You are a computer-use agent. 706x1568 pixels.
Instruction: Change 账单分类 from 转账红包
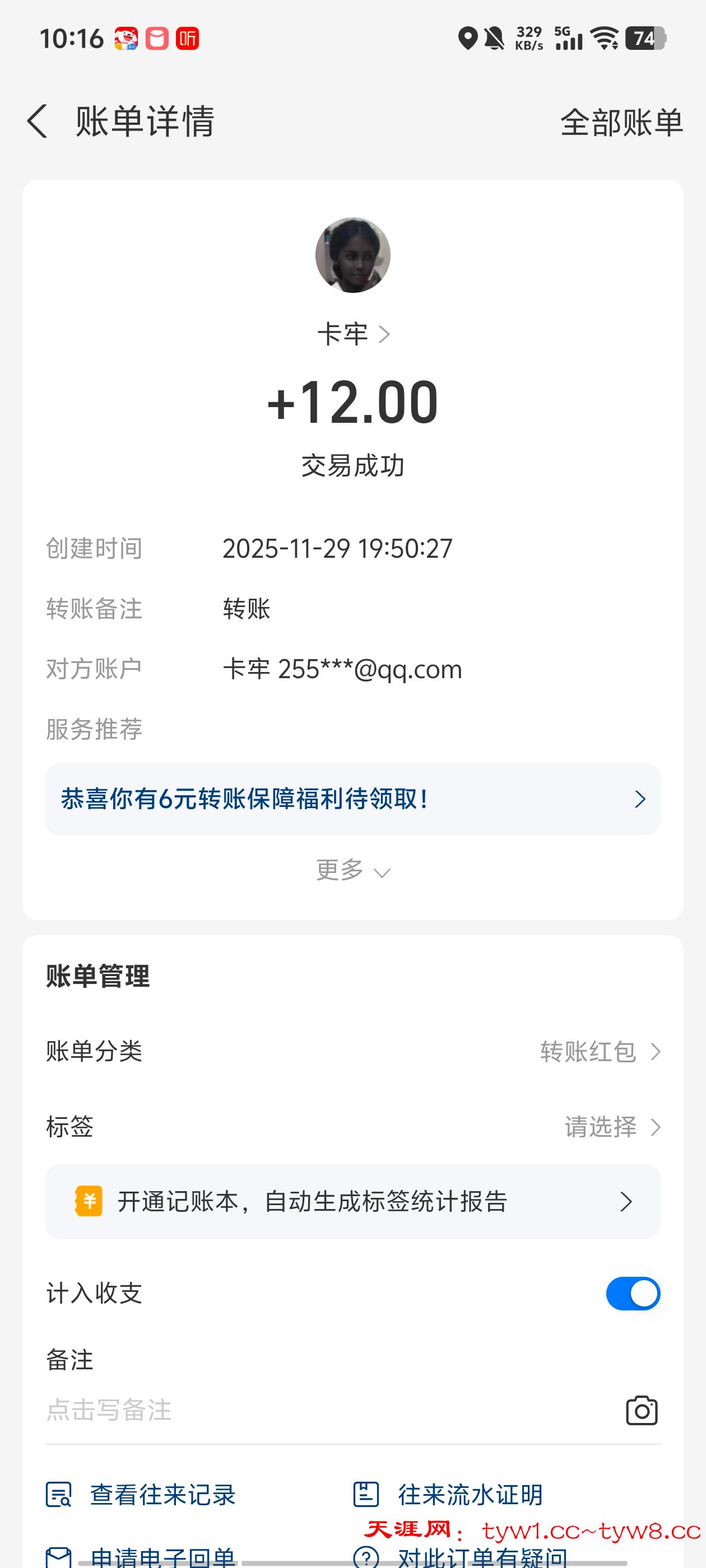click(x=600, y=1051)
